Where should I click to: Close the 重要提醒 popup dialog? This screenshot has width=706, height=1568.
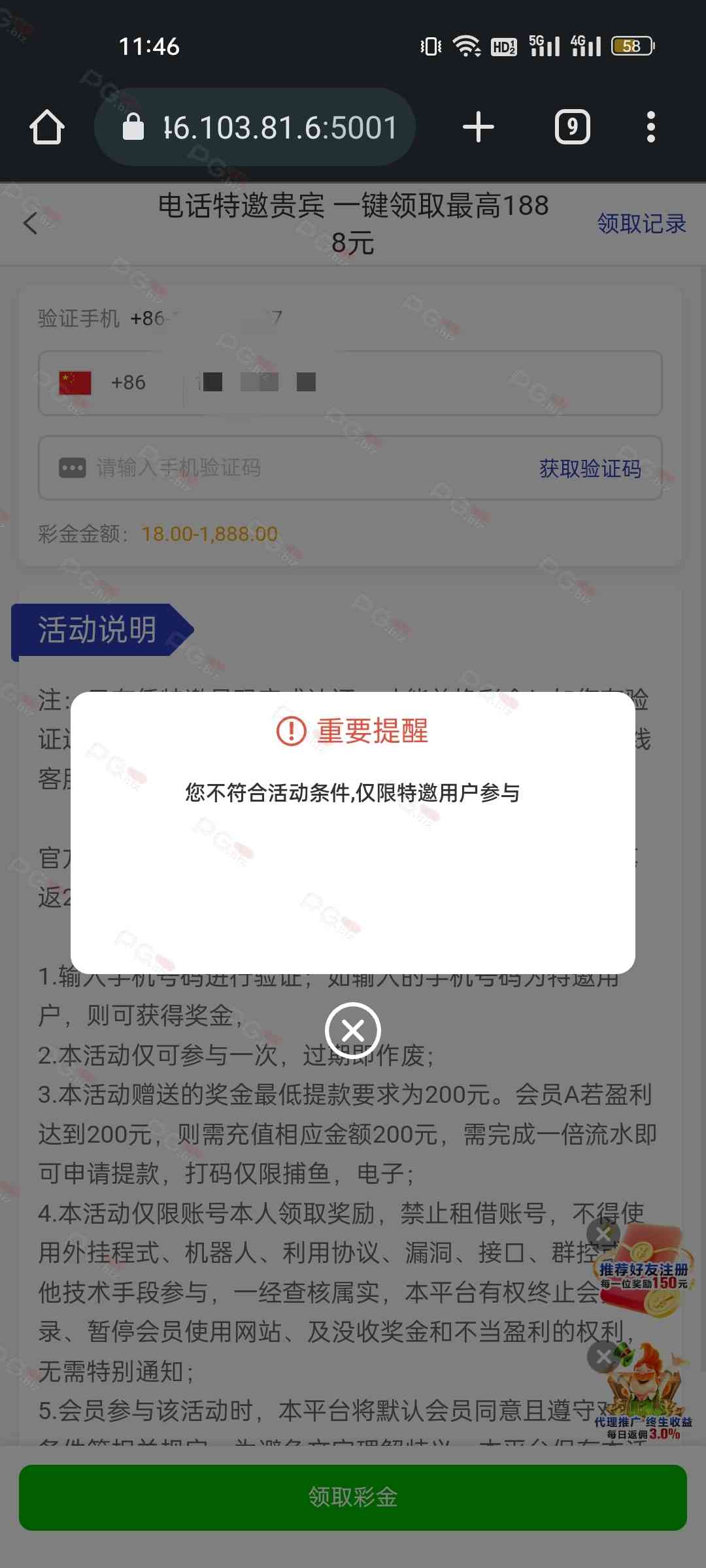353,1030
